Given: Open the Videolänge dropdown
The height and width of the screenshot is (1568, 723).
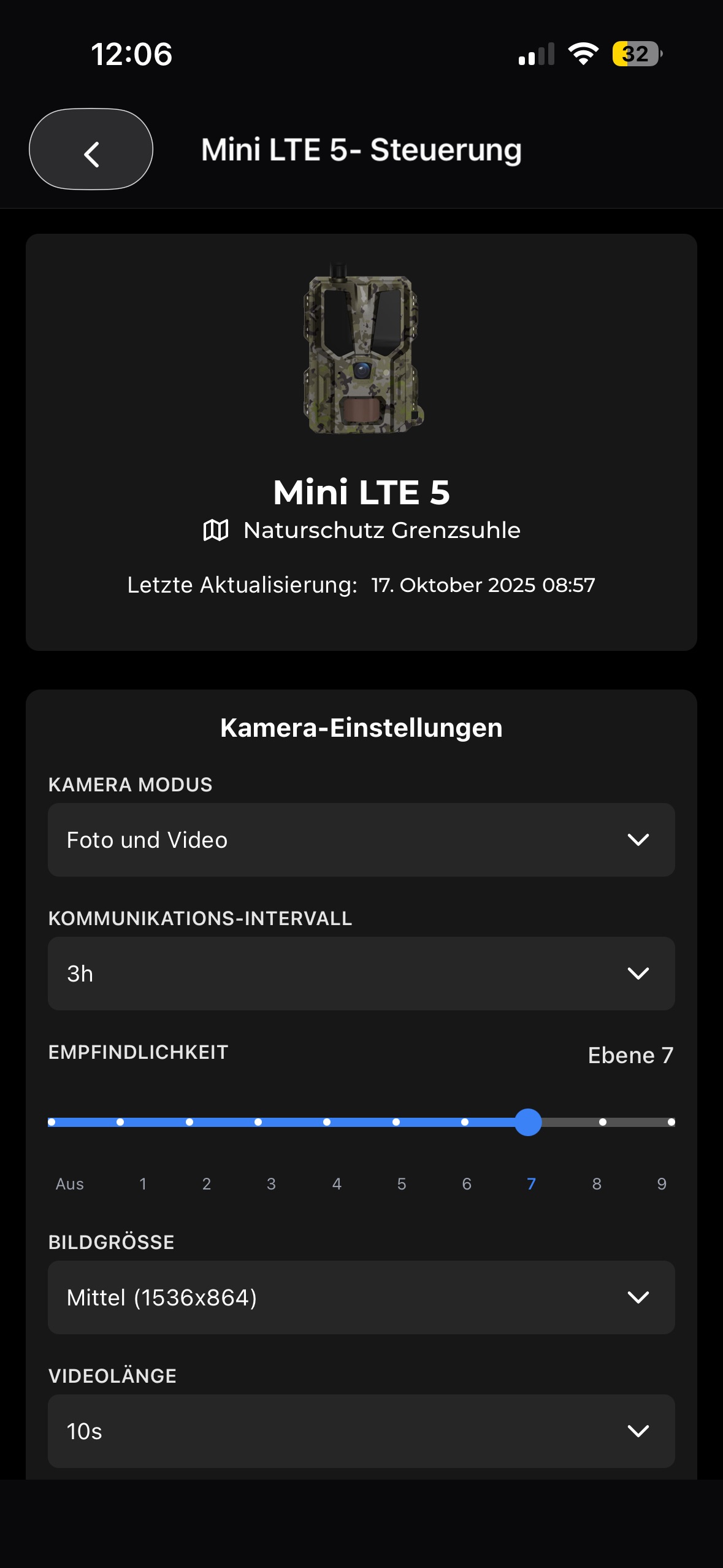Looking at the screenshot, I should point(361,1432).
